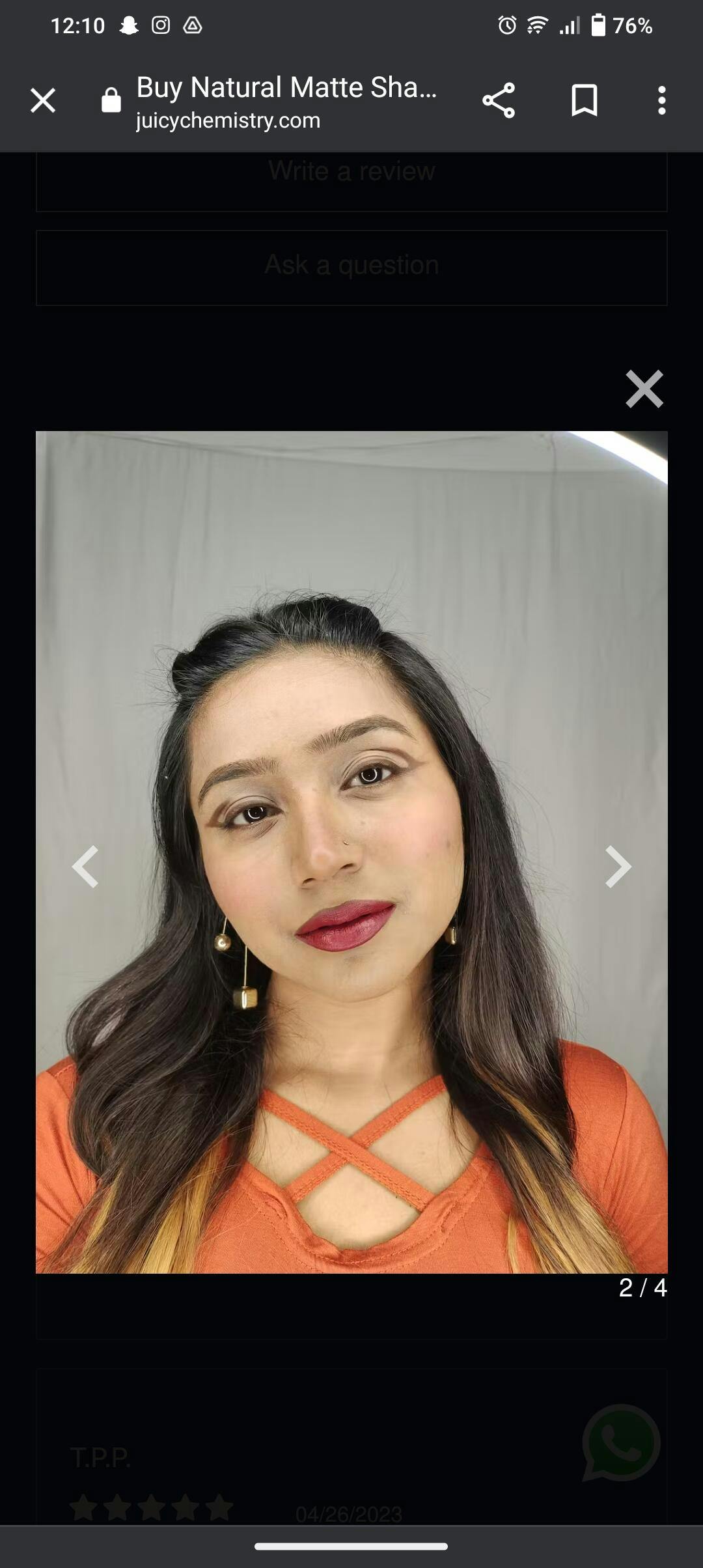Viewport: 703px width, 1568px height.
Task: Open the browser overflow menu
Action: pyautogui.click(x=661, y=101)
